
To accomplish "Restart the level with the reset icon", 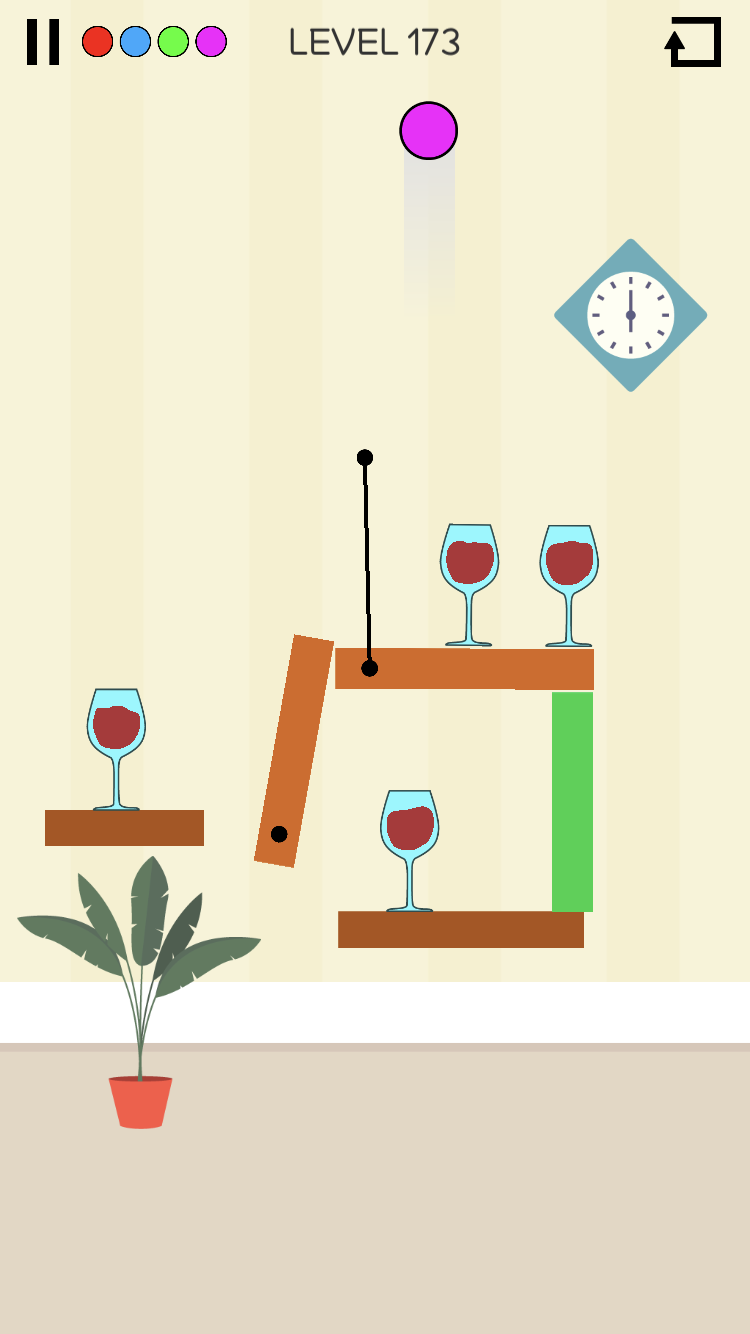I will point(693,42).
